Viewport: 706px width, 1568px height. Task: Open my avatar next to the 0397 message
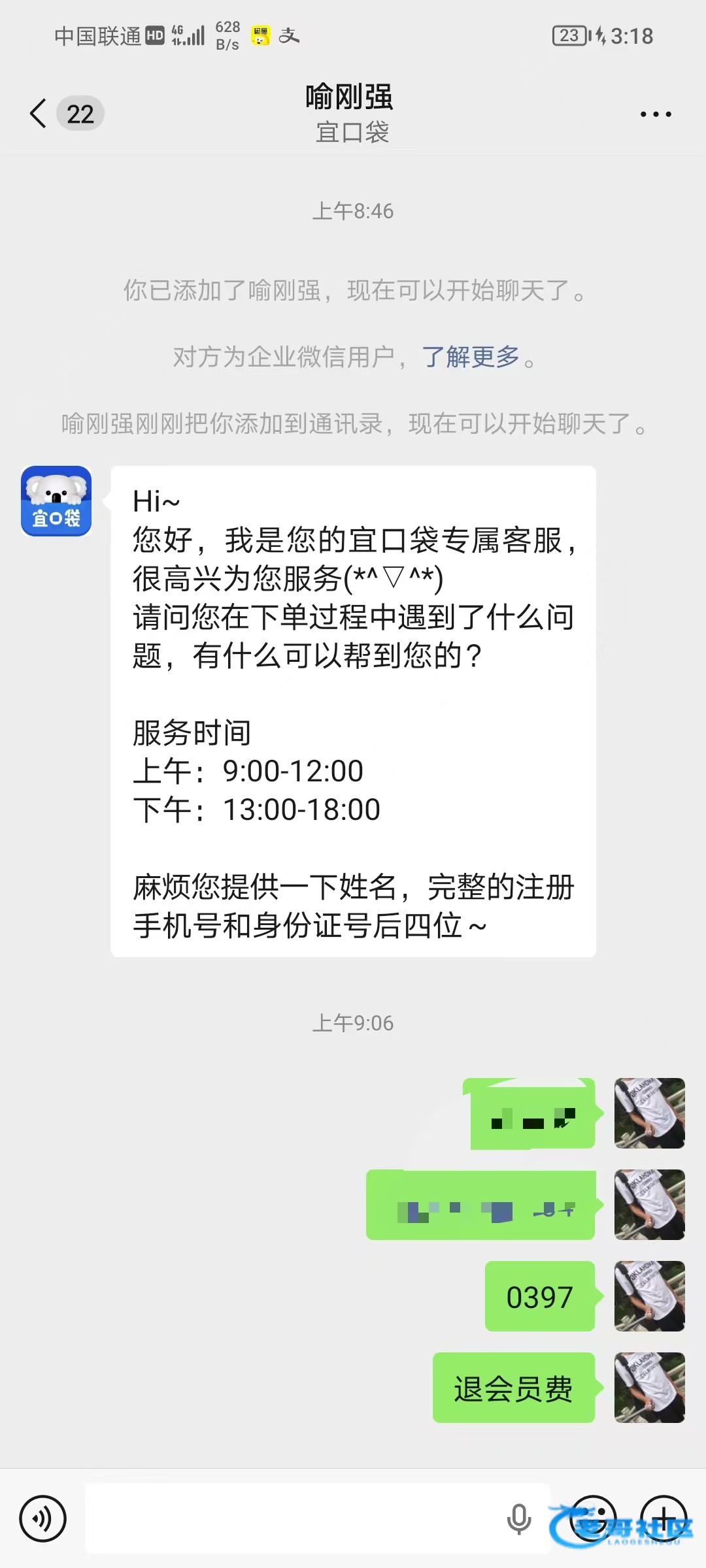click(649, 1296)
